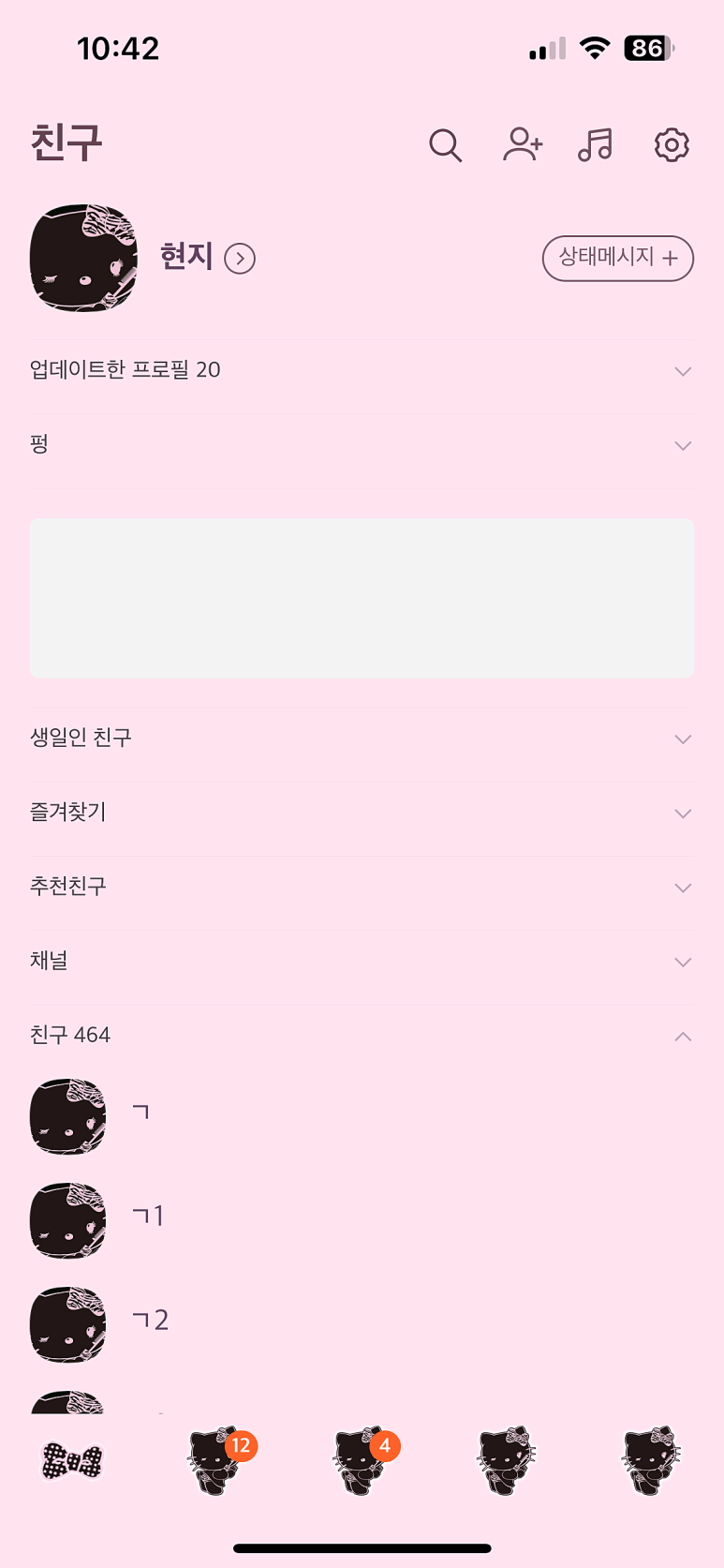Expand 추천친구 section

[362, 887]
